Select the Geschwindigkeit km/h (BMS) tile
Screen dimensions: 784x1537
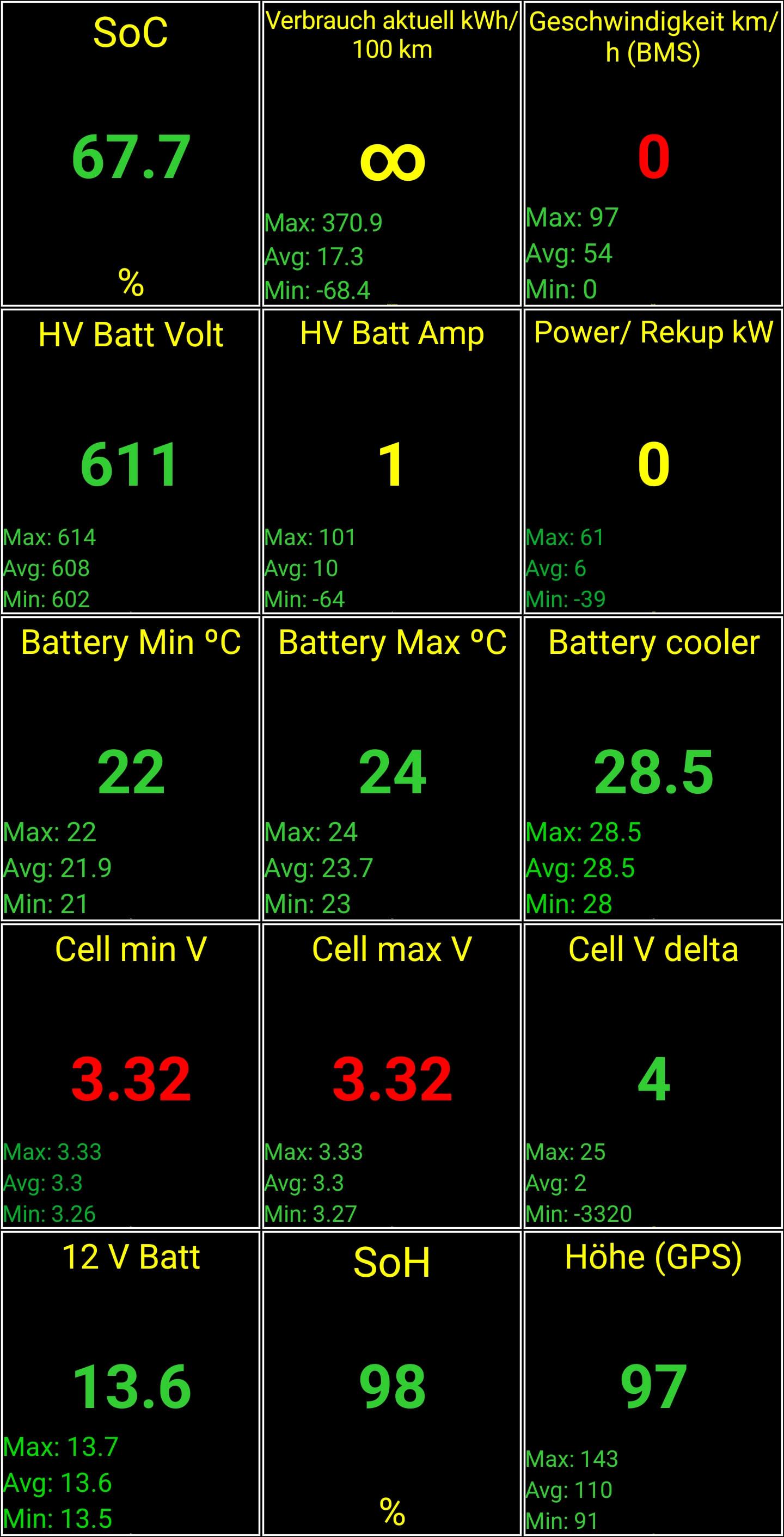click(x=653, y=154)
